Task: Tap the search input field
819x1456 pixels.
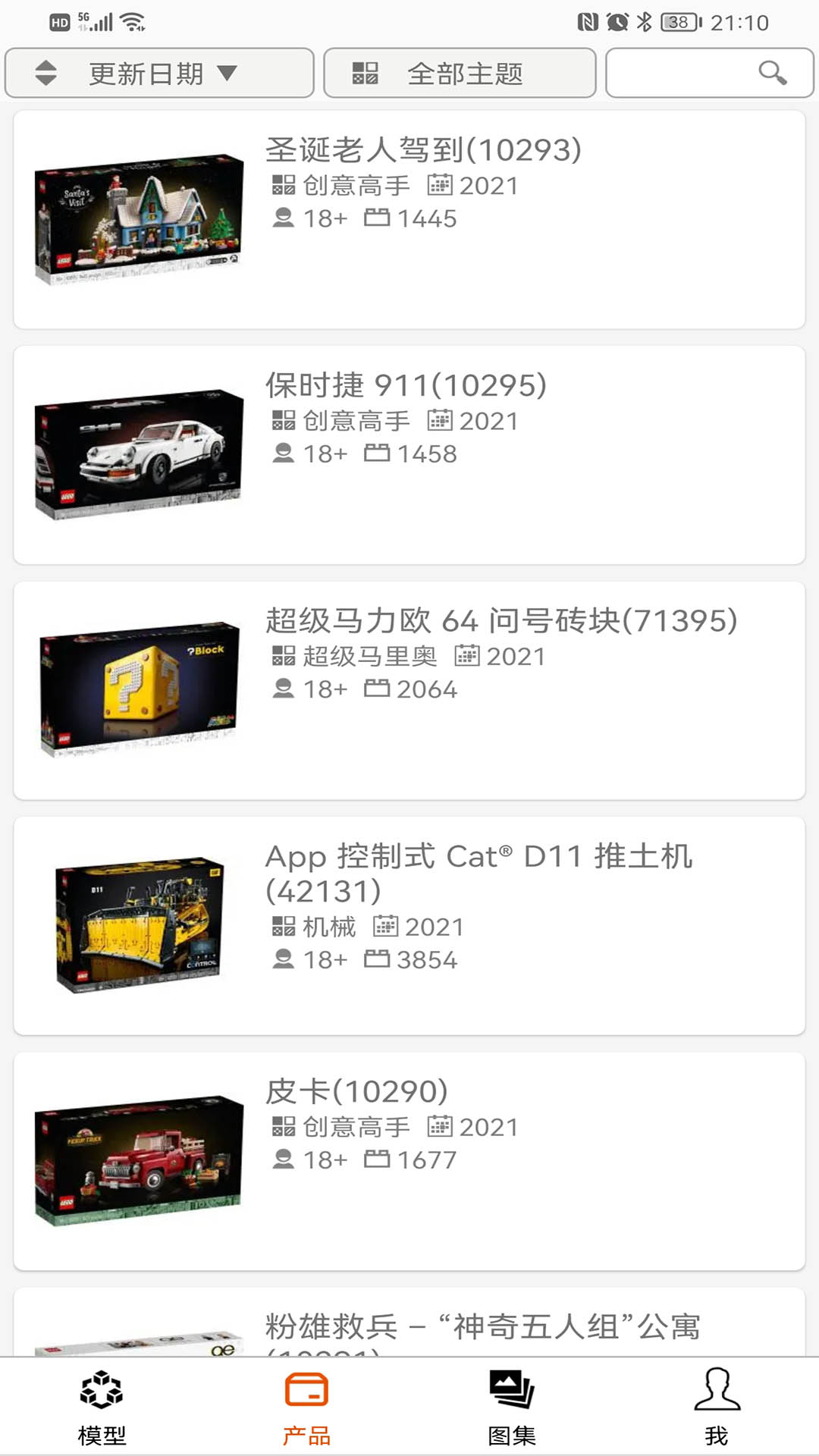Action: 682,74
